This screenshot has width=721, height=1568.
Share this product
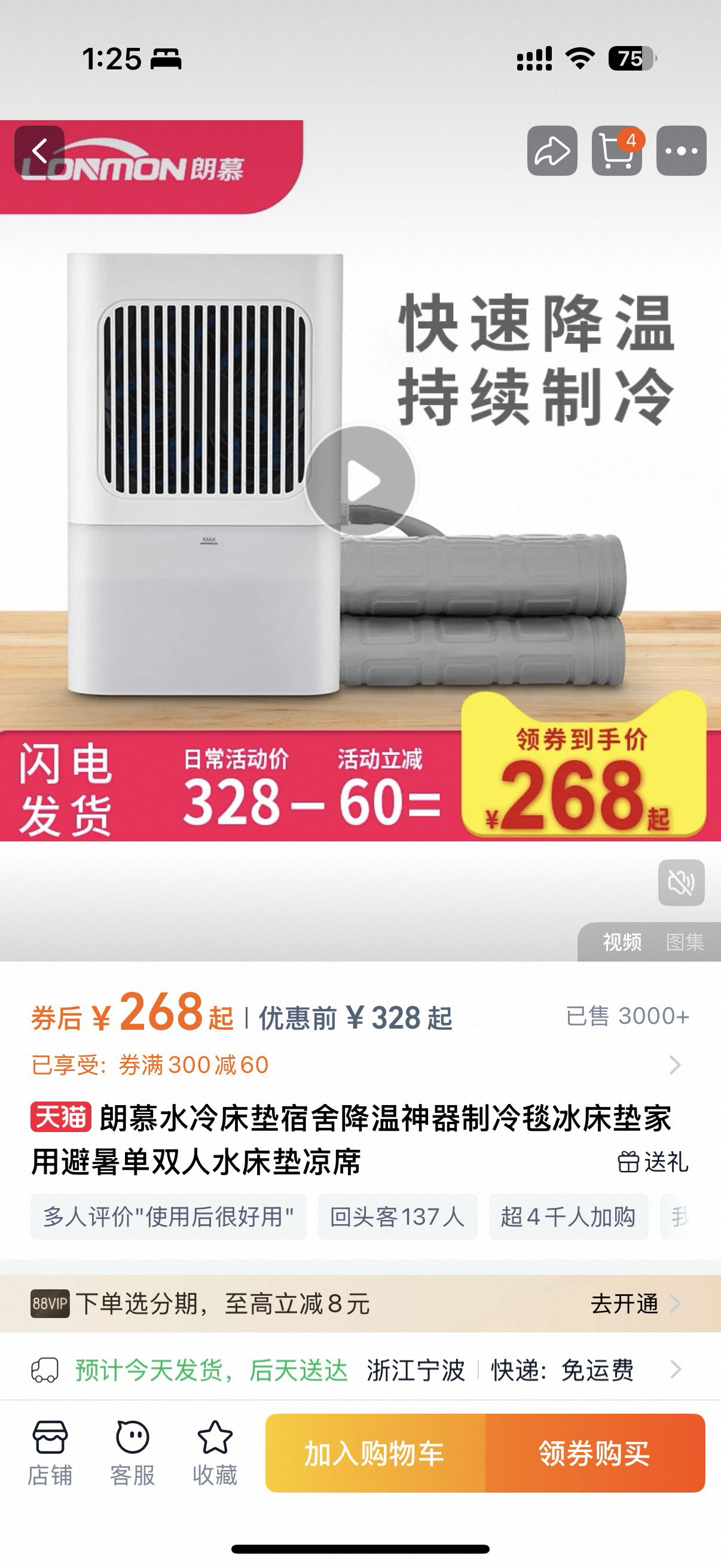pyautogui.click(x=552, y=151)
